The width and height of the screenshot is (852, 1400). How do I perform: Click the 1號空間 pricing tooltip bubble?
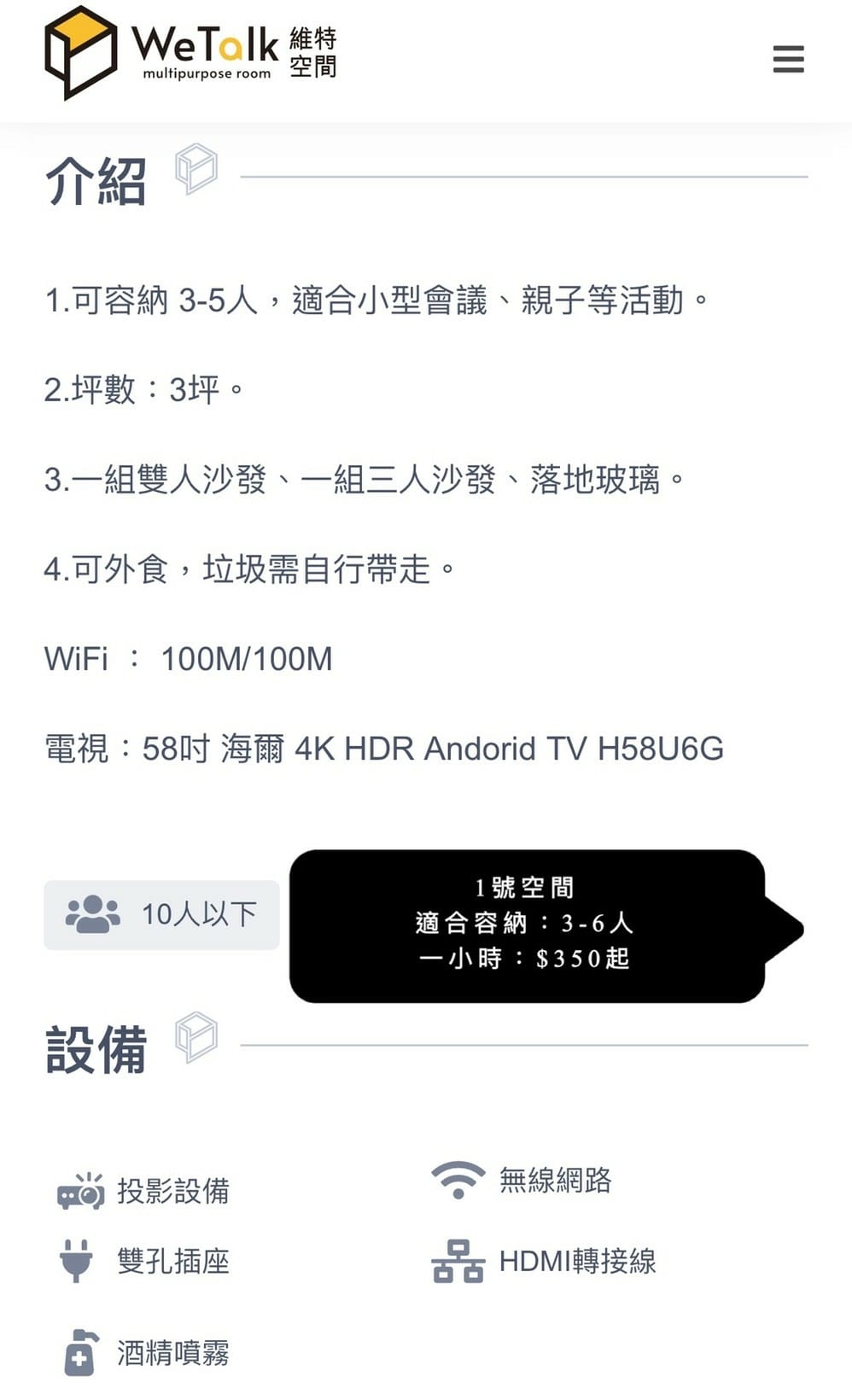pyautogui.click(x=524, y=923)
